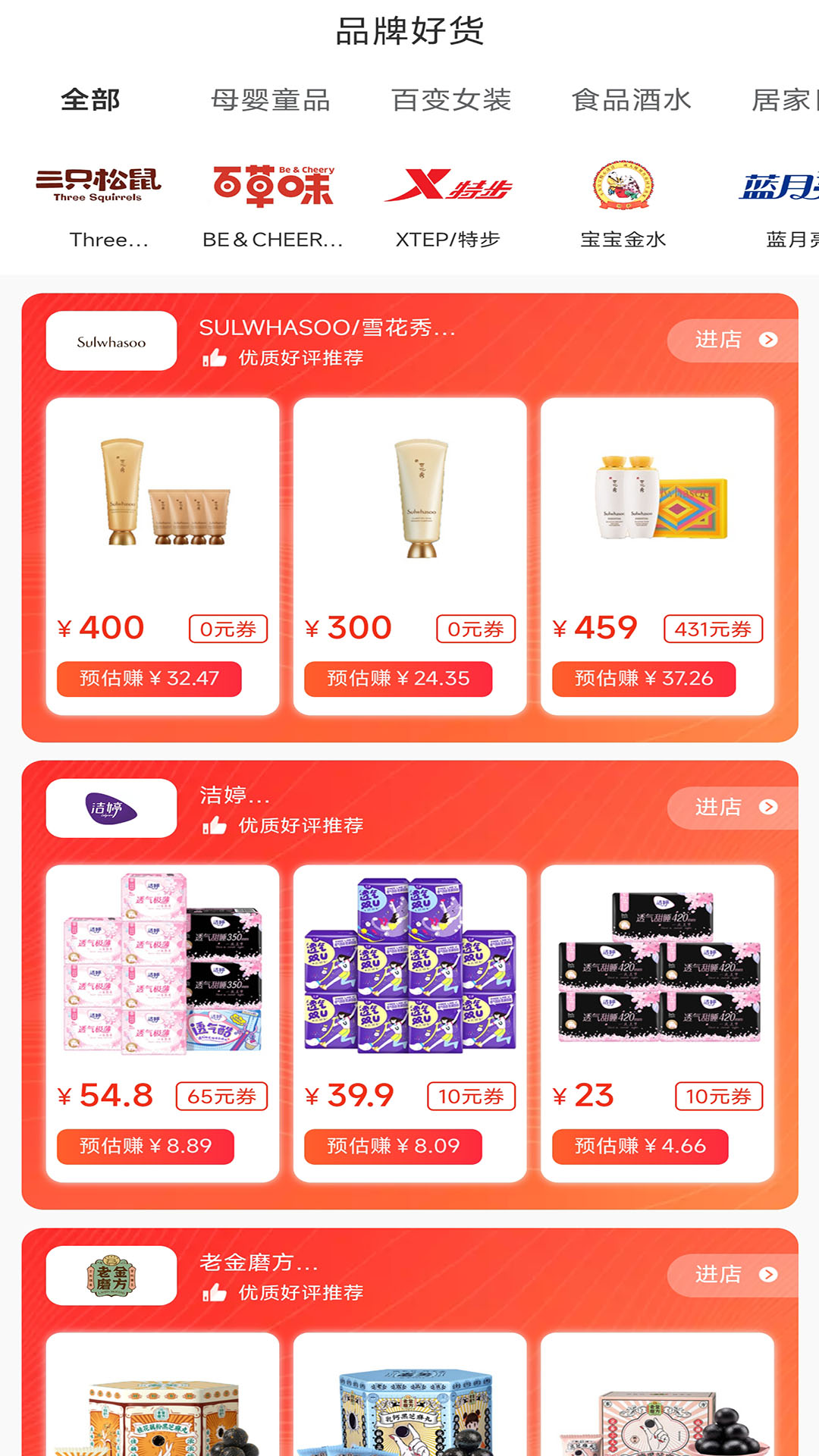The height and width of the screenshot is (1456, 819).
Task: Open the ¥23 洁婷 product card
Action: click(657, 1023)
